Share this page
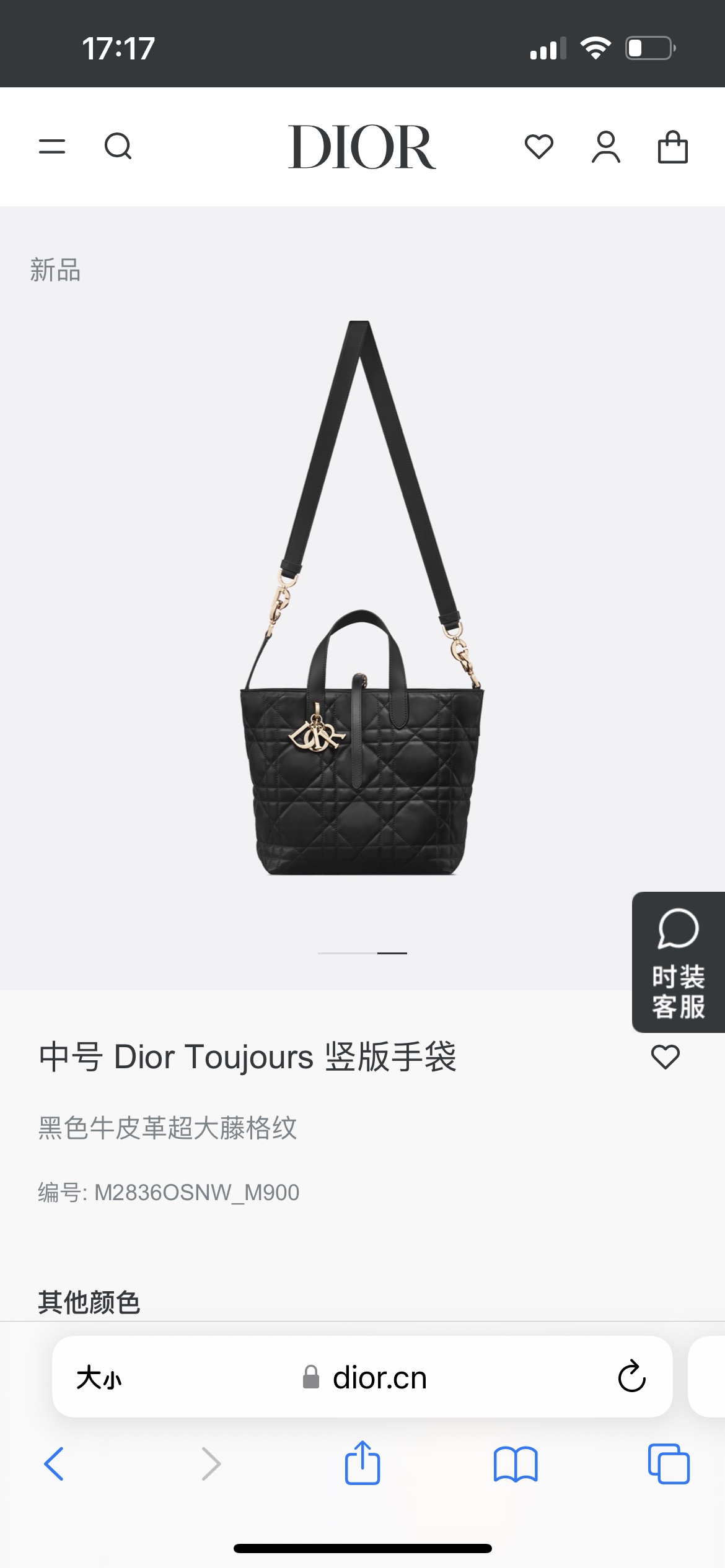Image resolution: width=725 pixels, height=1568 pixels. click(x=362, y=1463)
